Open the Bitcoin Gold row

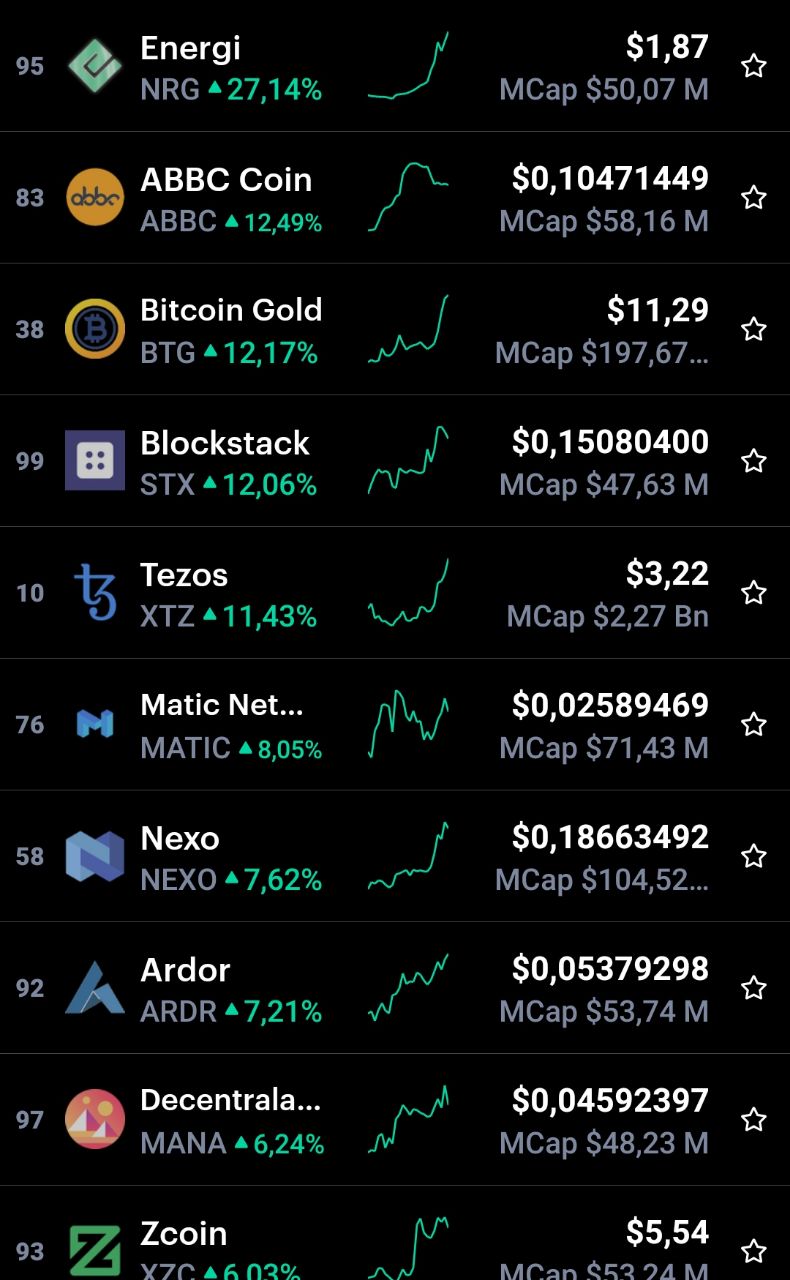(x=395, y=329)
